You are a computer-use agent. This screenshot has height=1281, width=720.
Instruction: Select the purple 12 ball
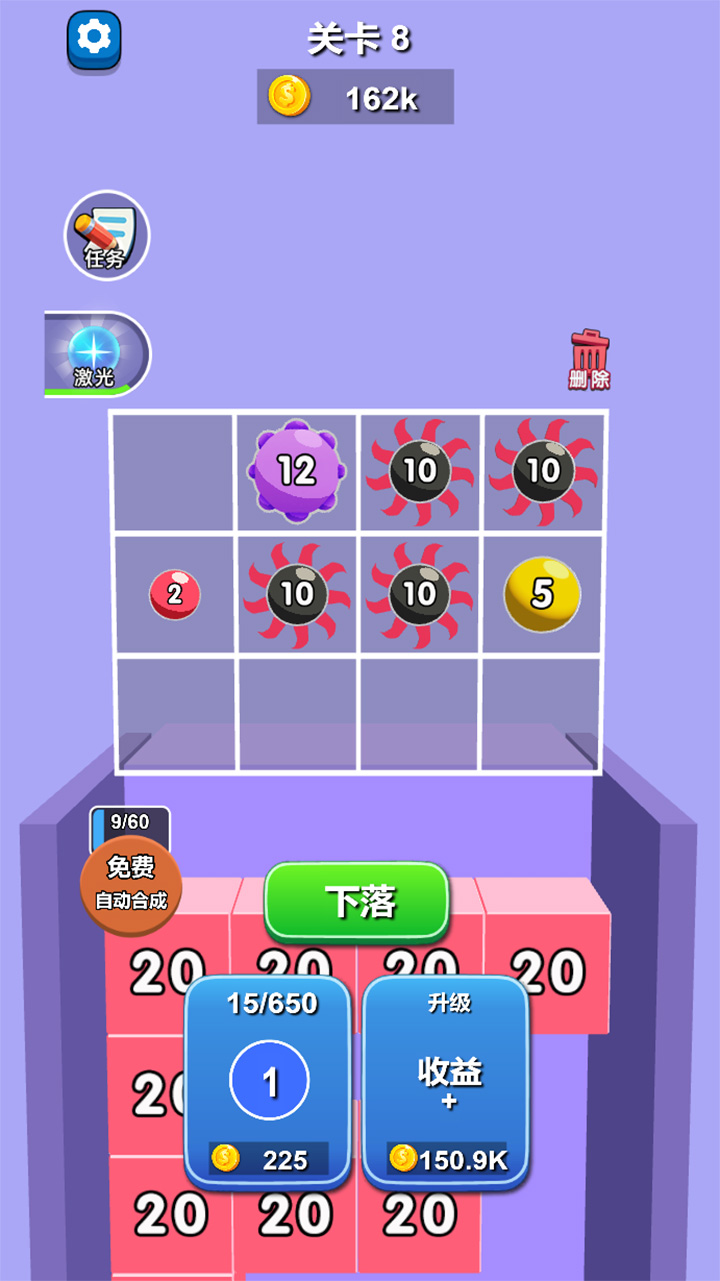[297, 470]
